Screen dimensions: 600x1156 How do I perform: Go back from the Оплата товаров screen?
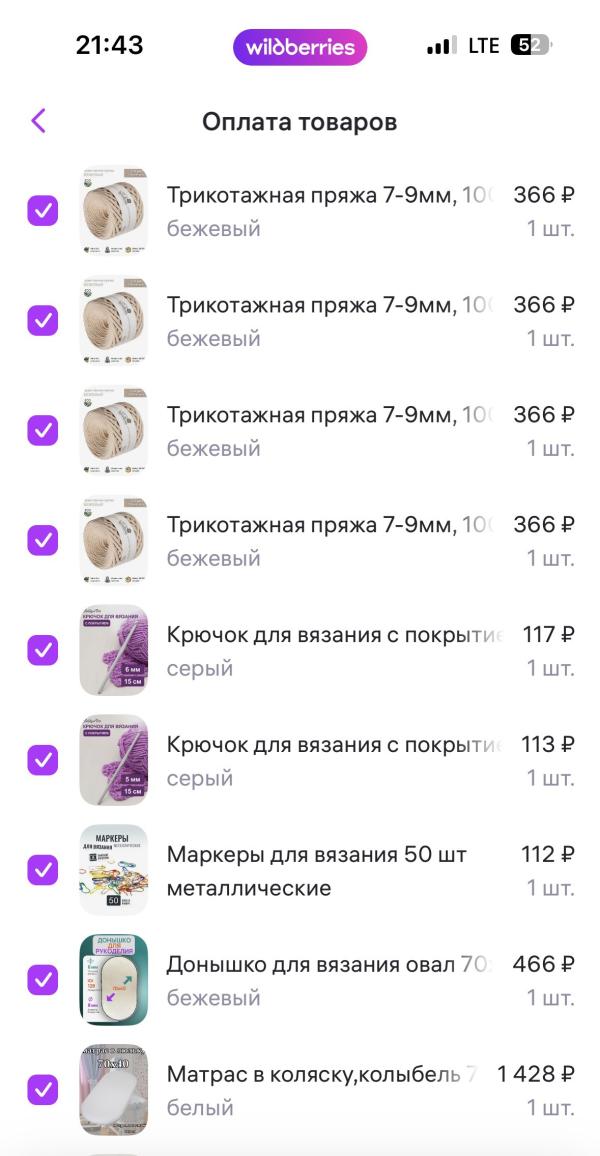click(x=39, y=121)
